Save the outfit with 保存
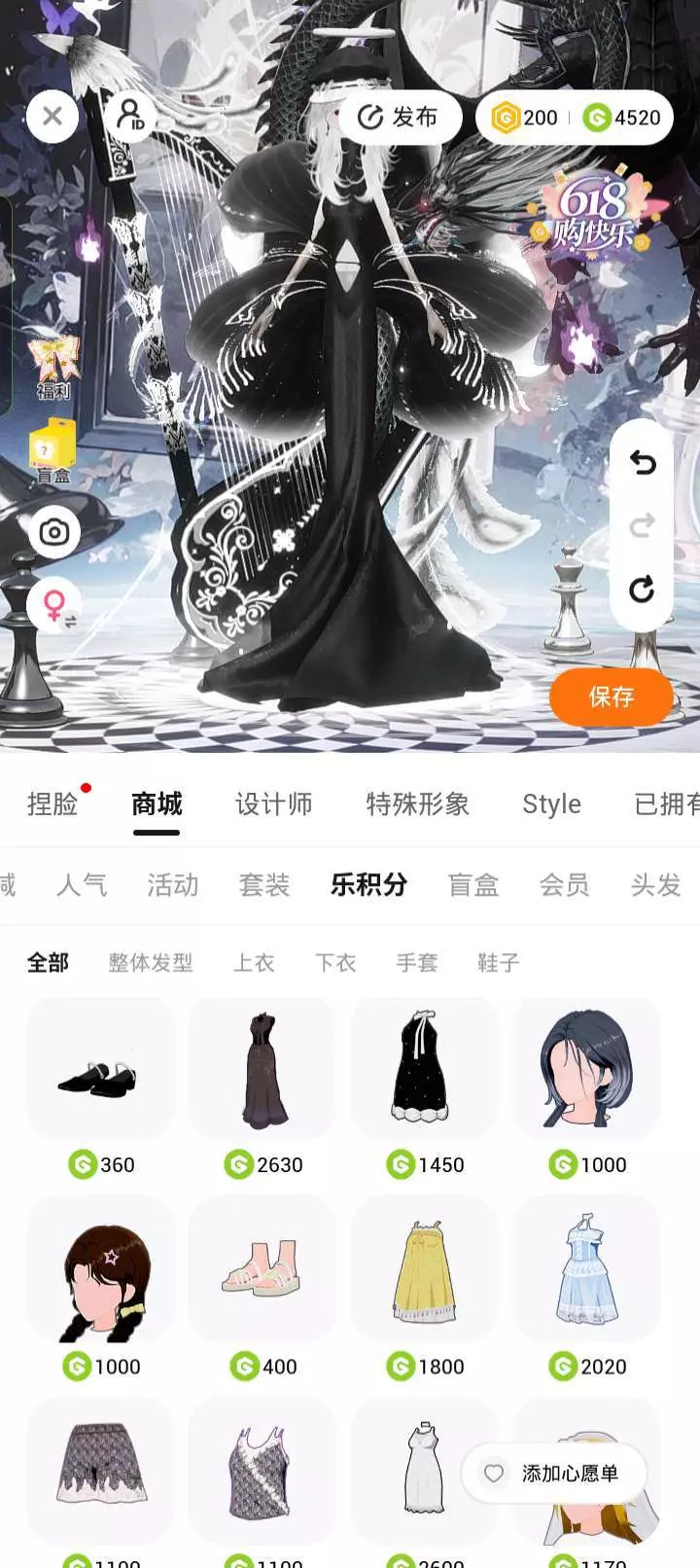Image resolution: width=700 pixels, height=1568 pixels. coord(612,696)
